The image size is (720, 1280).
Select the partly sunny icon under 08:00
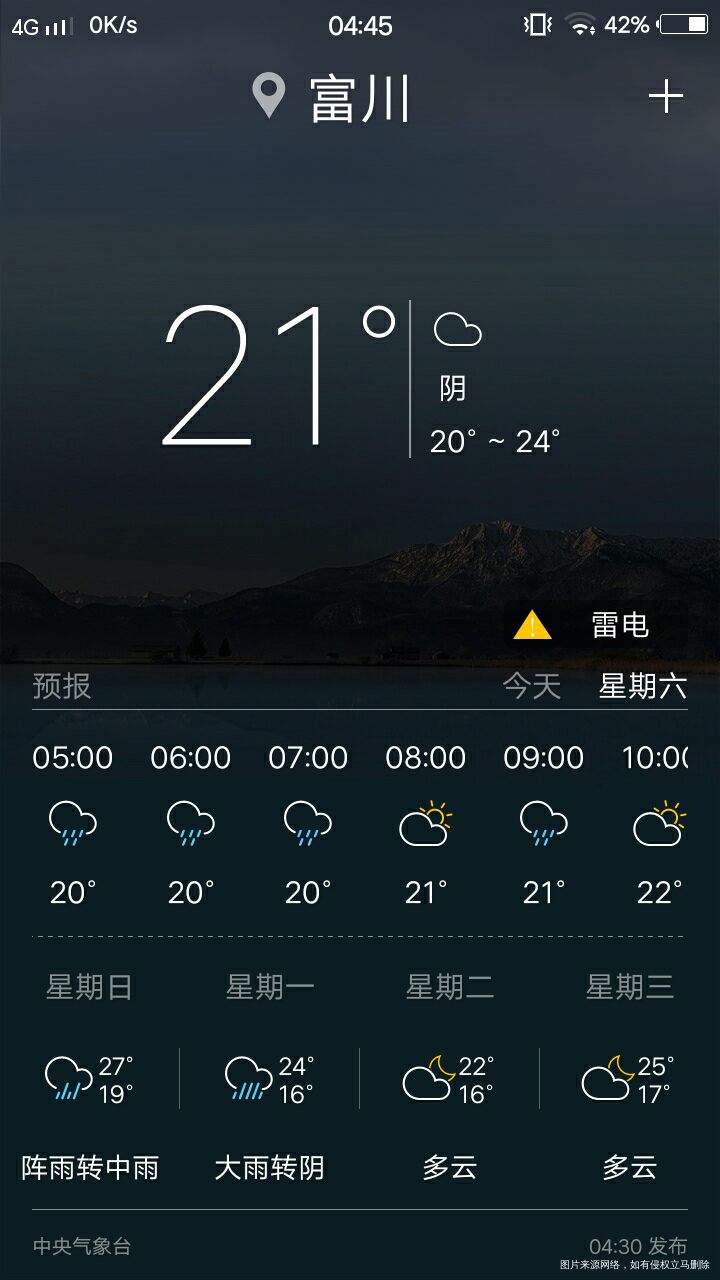pyautogui.click(x=423, y=820)
